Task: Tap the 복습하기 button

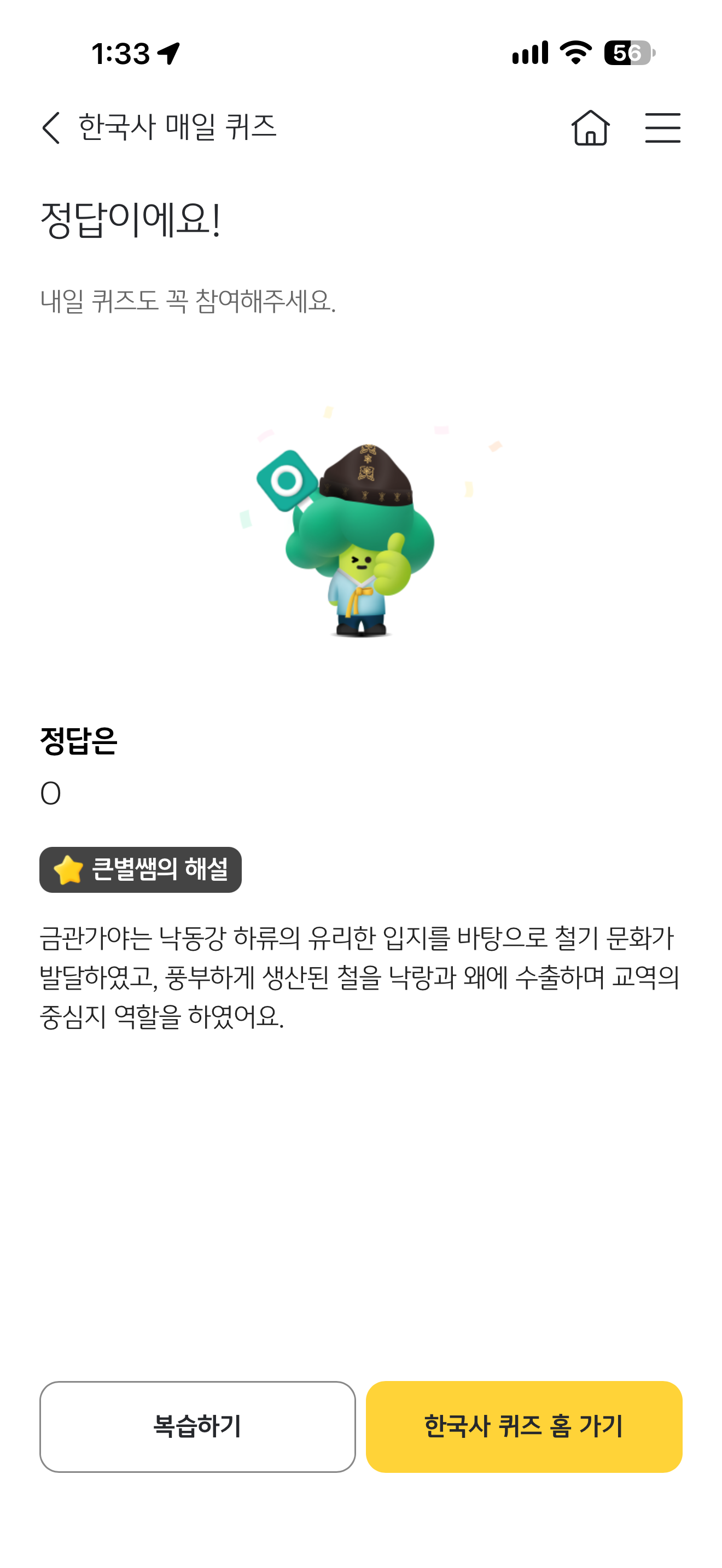Action: (197, 1426)
